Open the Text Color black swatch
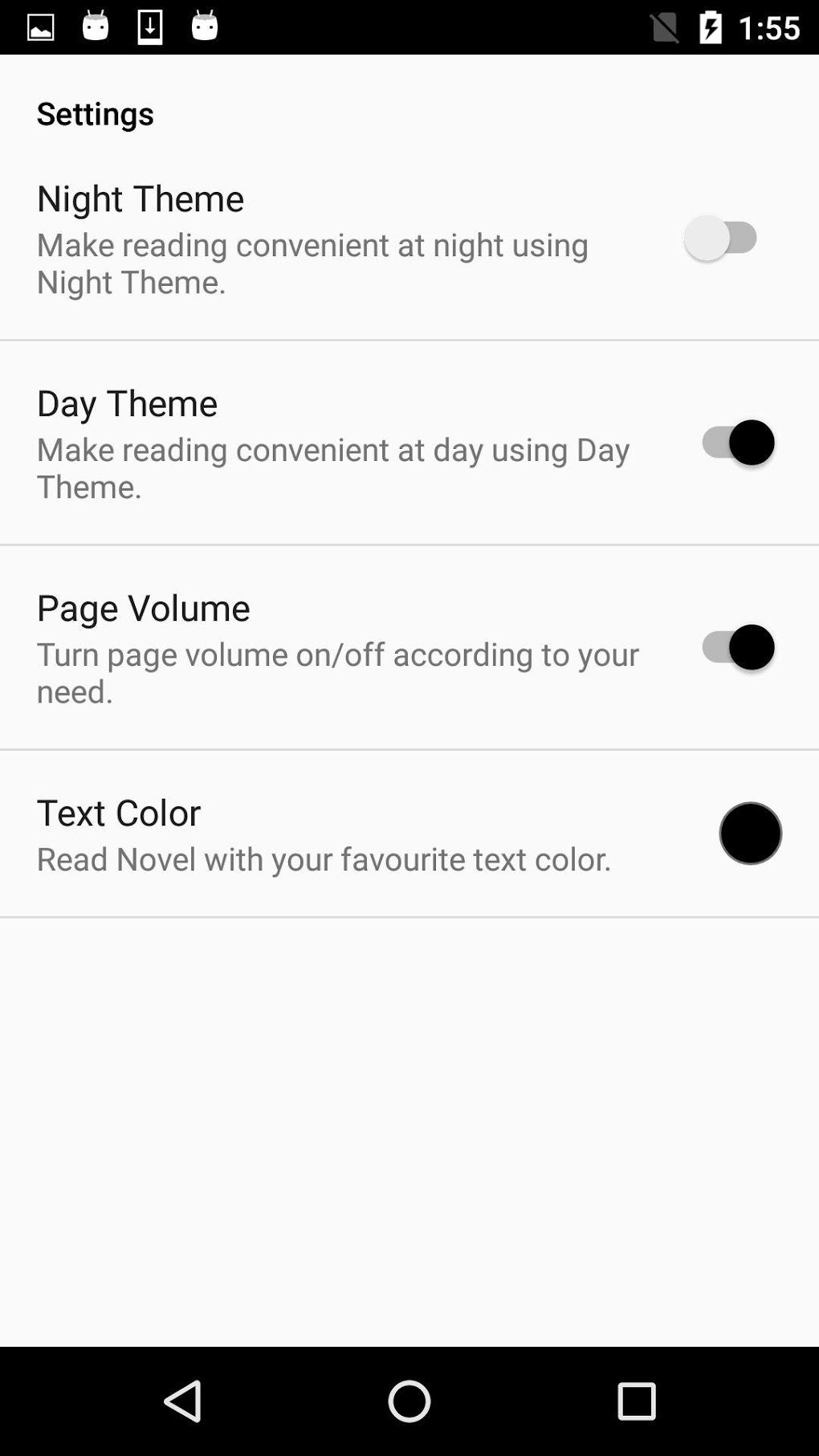The height and width of the screenshot is (1456, 819). [x=750, y=833]
